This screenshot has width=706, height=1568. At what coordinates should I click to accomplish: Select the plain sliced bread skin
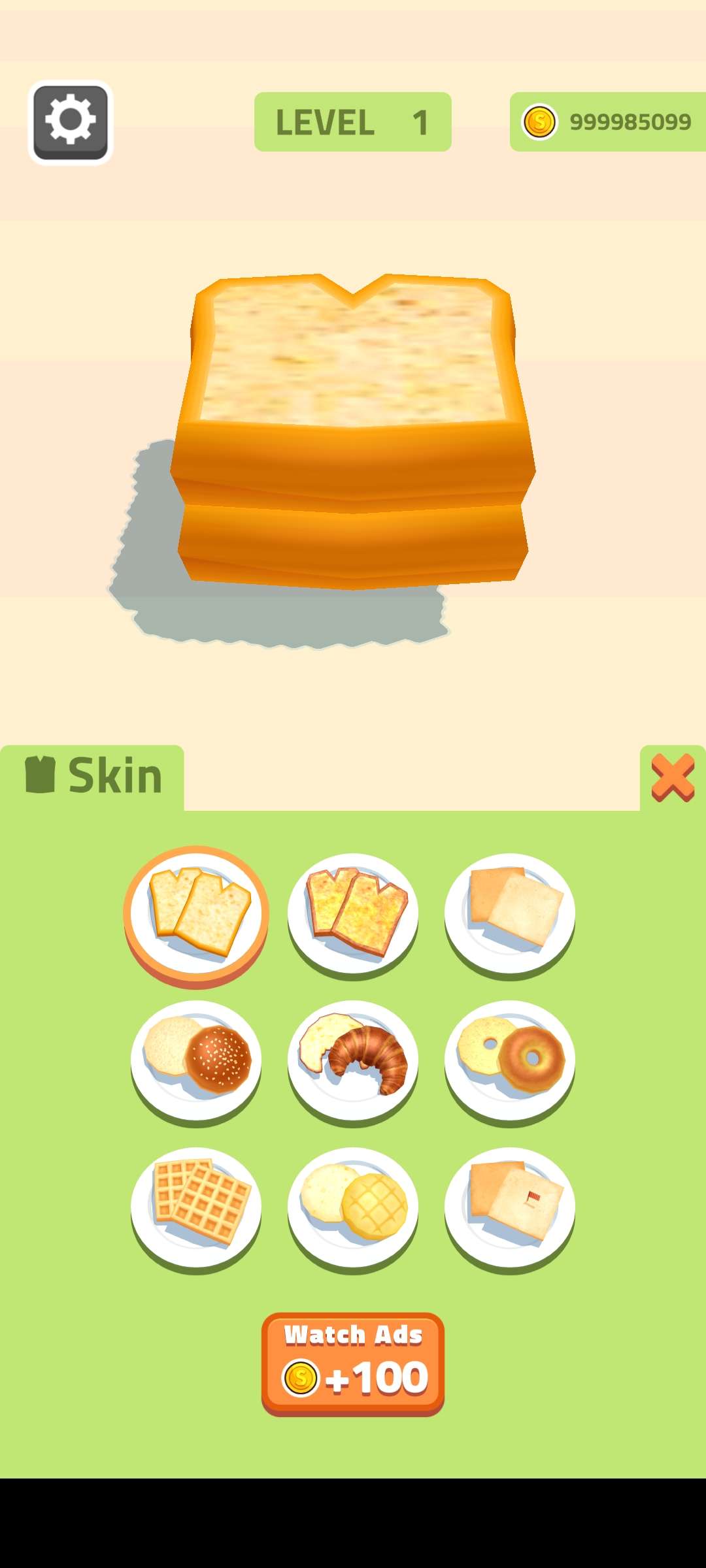coord(196,913)
